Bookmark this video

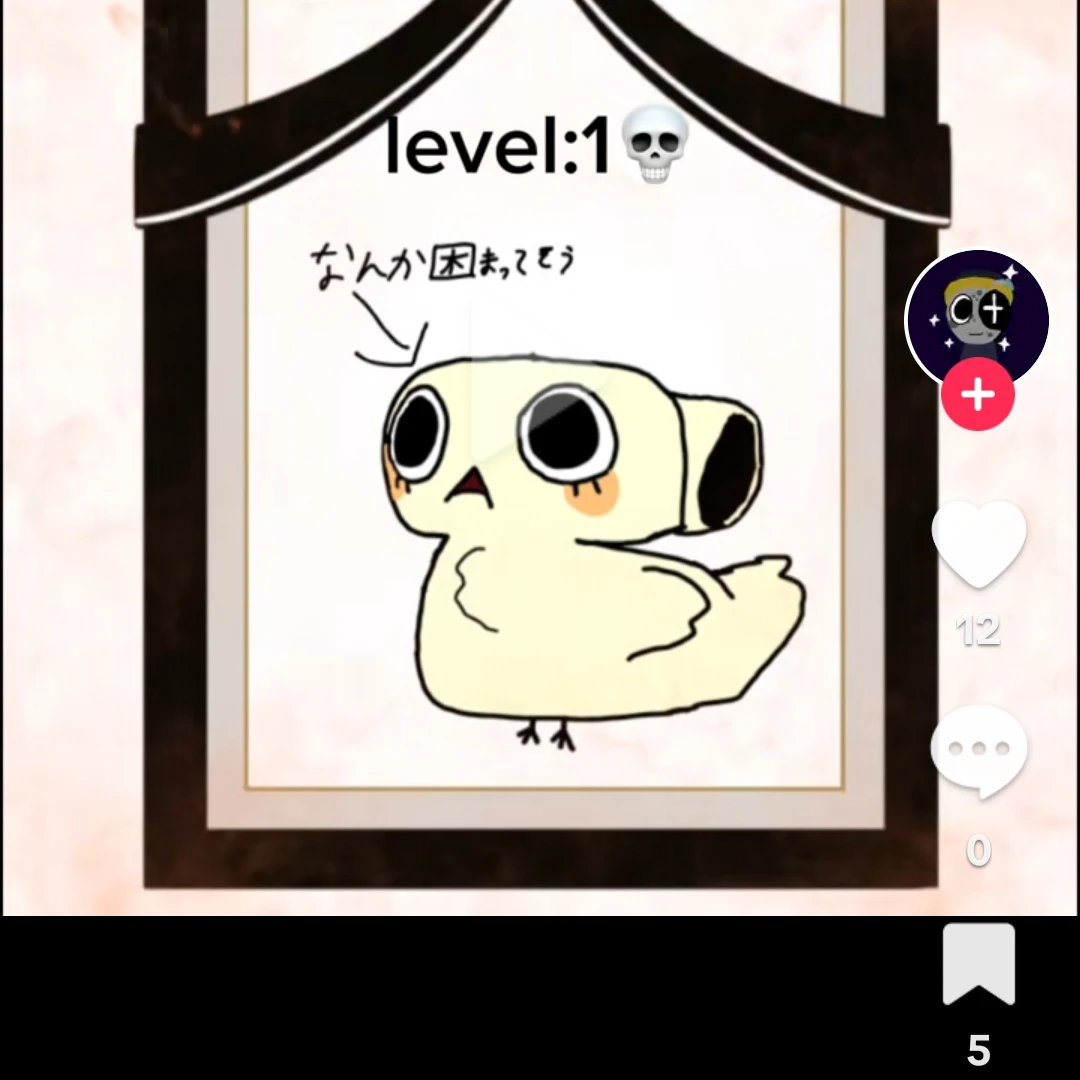coord(979,964)
